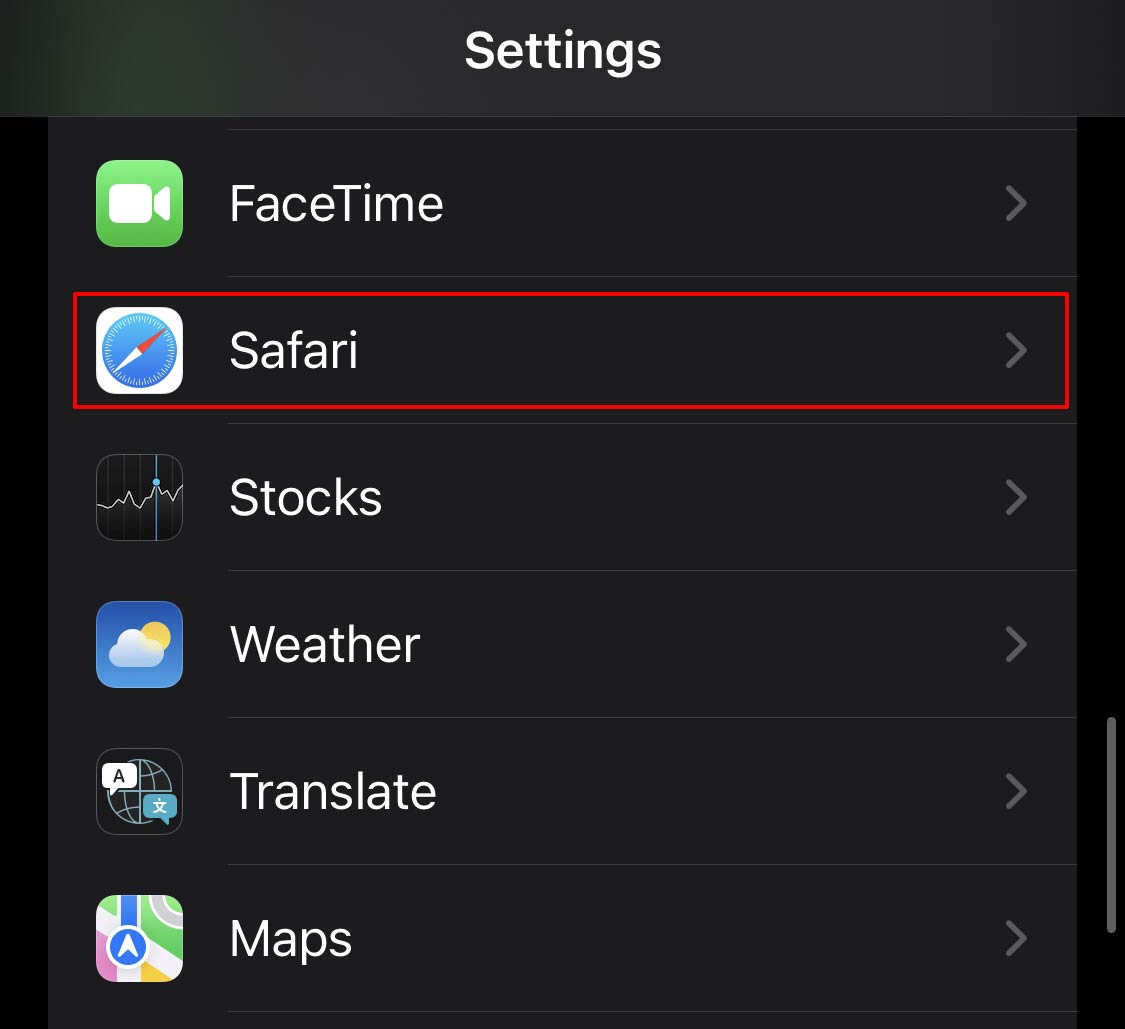Open FaceTime settings
The width and height of the screenshot is (1125, 1029).
coord(560,204)
